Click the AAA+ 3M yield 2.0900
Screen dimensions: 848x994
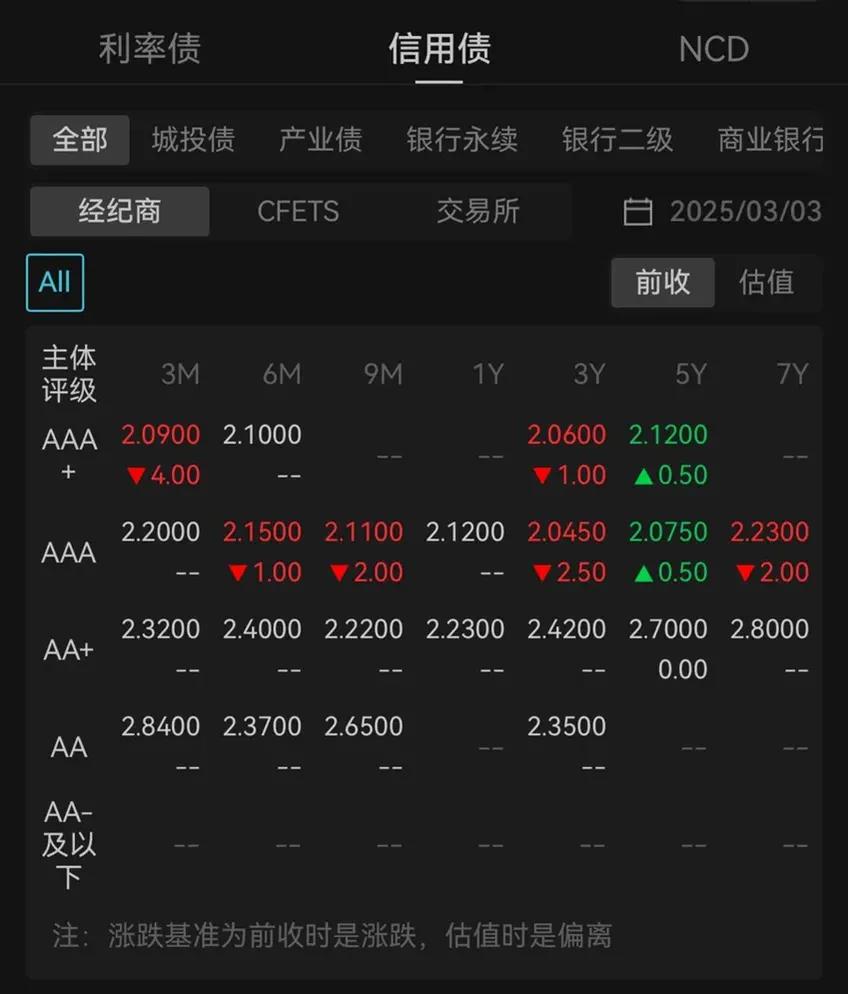tap(161, 434)
